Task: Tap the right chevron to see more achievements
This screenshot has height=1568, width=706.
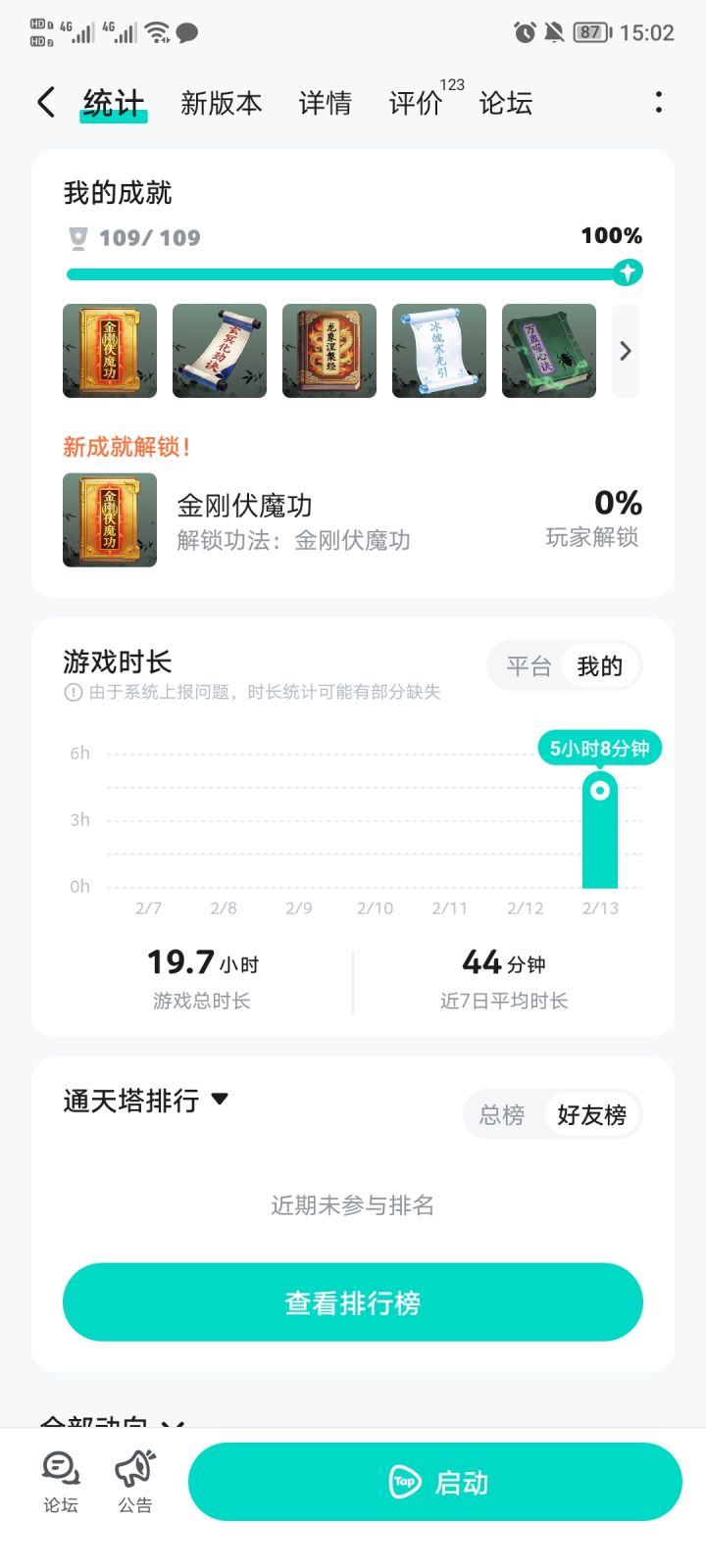Action: [625, 350]
